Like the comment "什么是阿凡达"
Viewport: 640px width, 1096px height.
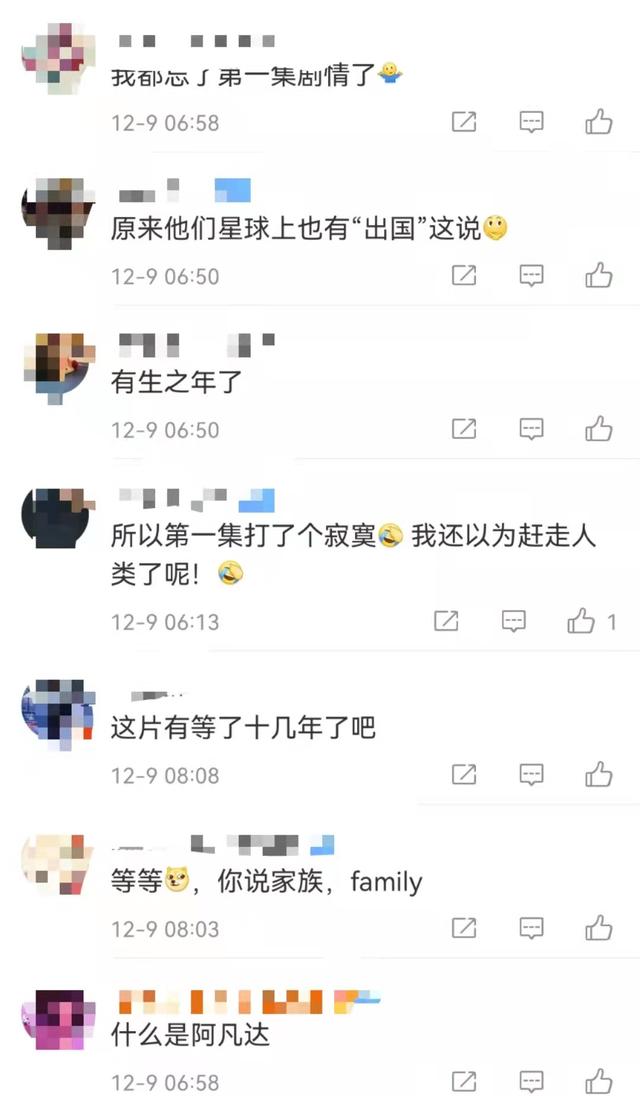(599, 1081)
